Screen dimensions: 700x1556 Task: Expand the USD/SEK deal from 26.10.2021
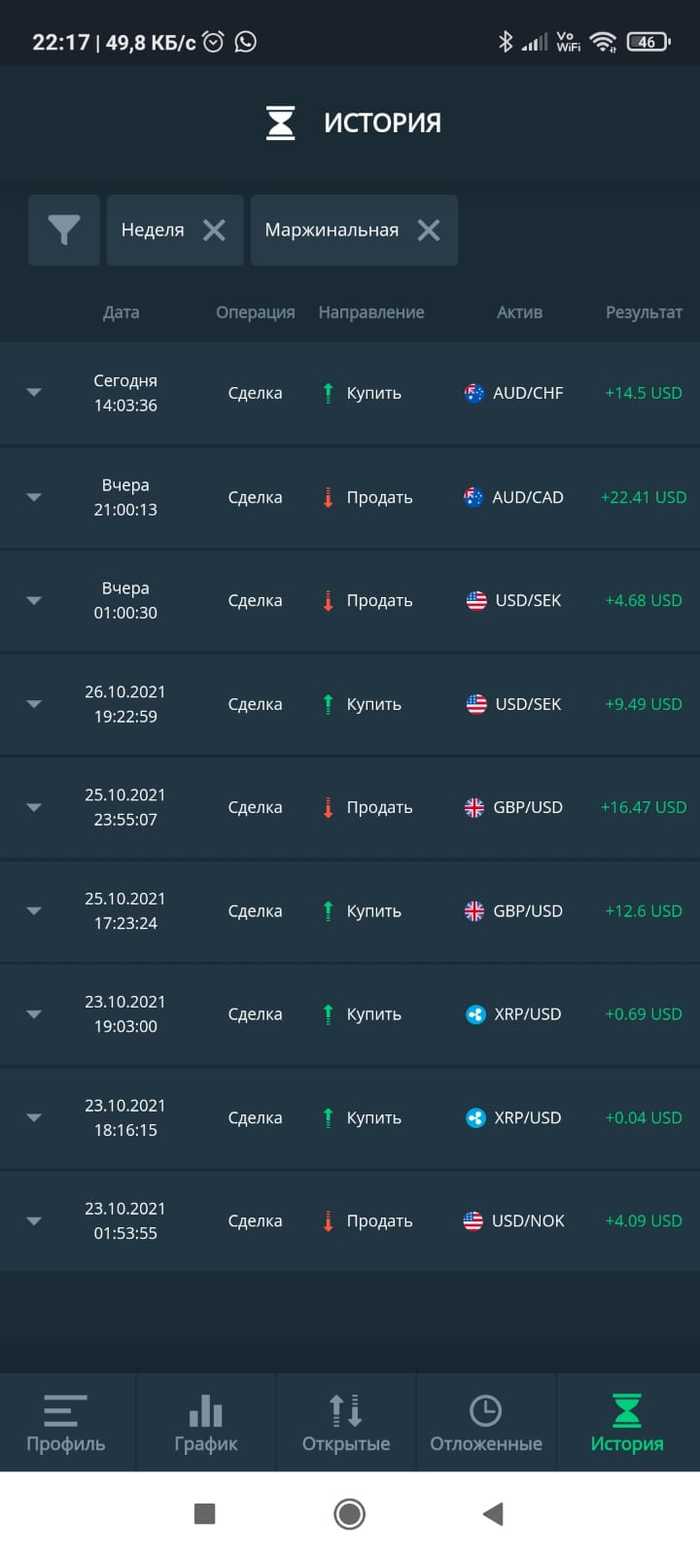(34, 704)
